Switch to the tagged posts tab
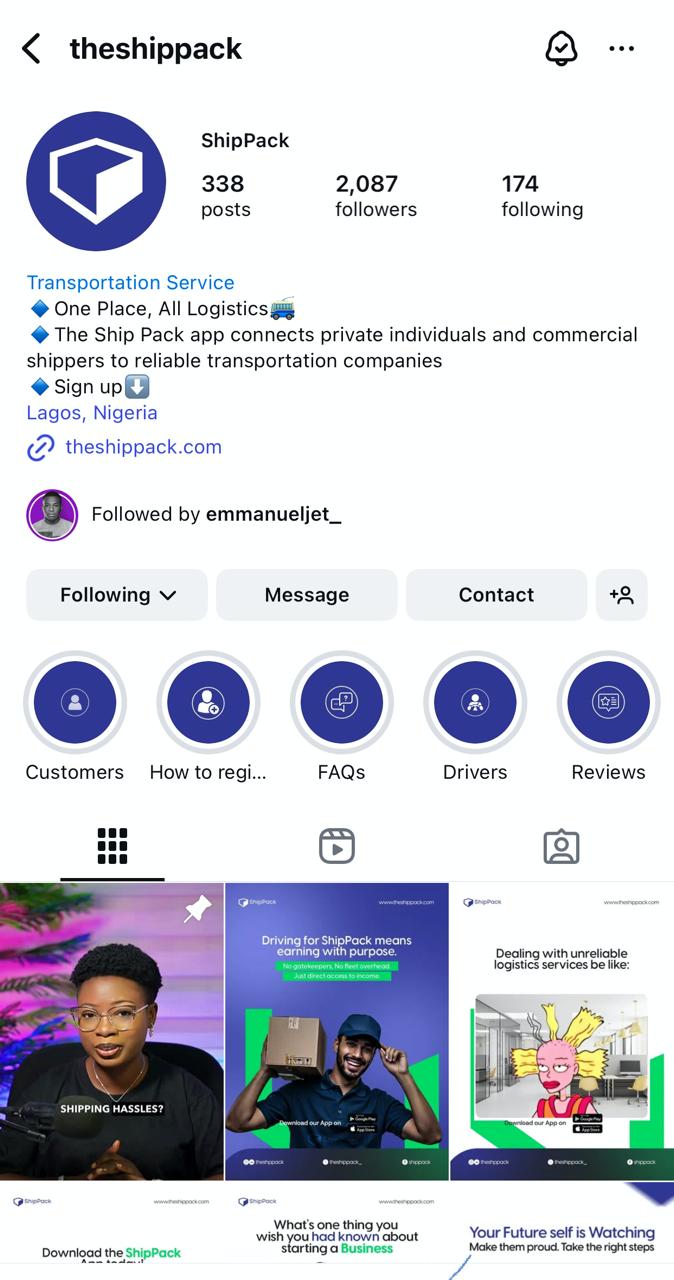 click(561, 846)
